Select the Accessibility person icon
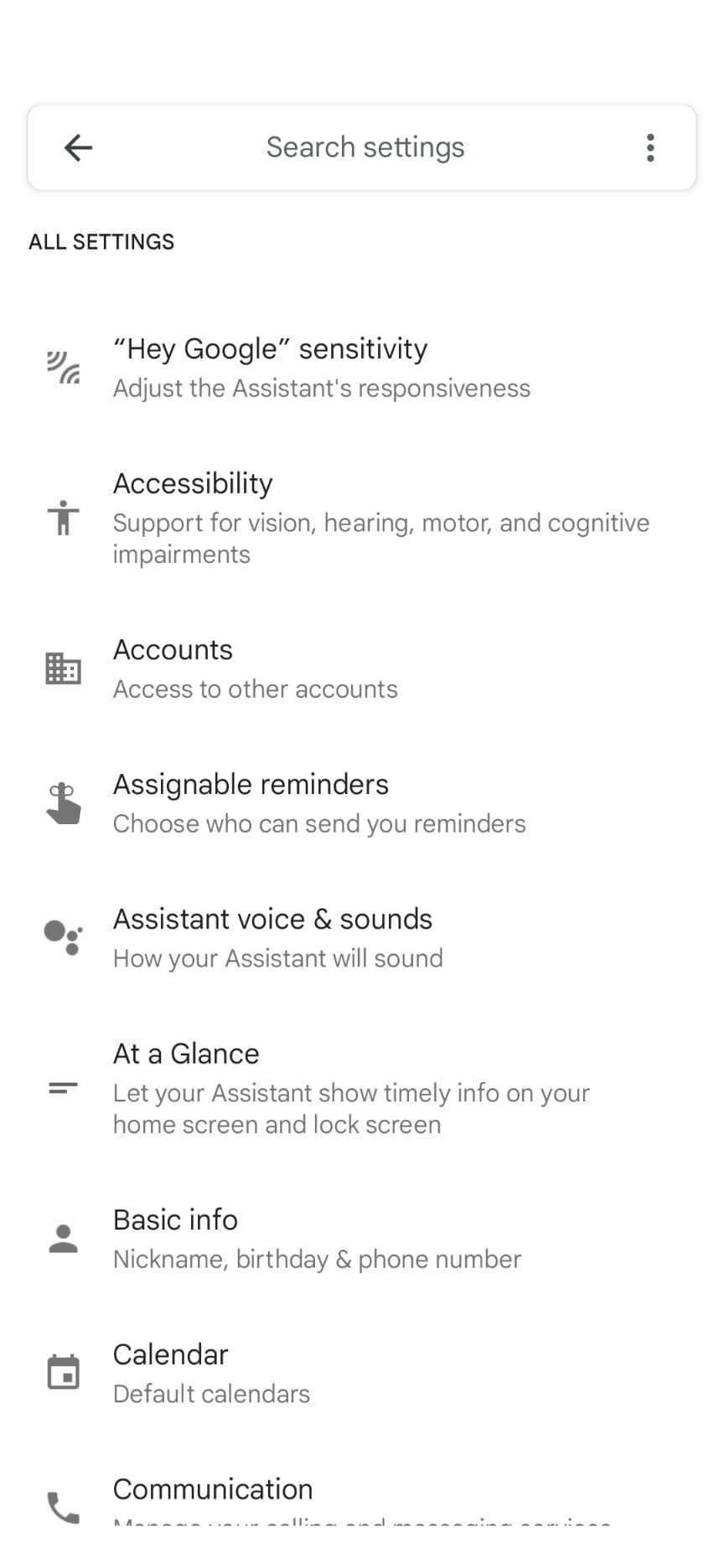This screenshot has height=1568, width=724. [63, 517]
